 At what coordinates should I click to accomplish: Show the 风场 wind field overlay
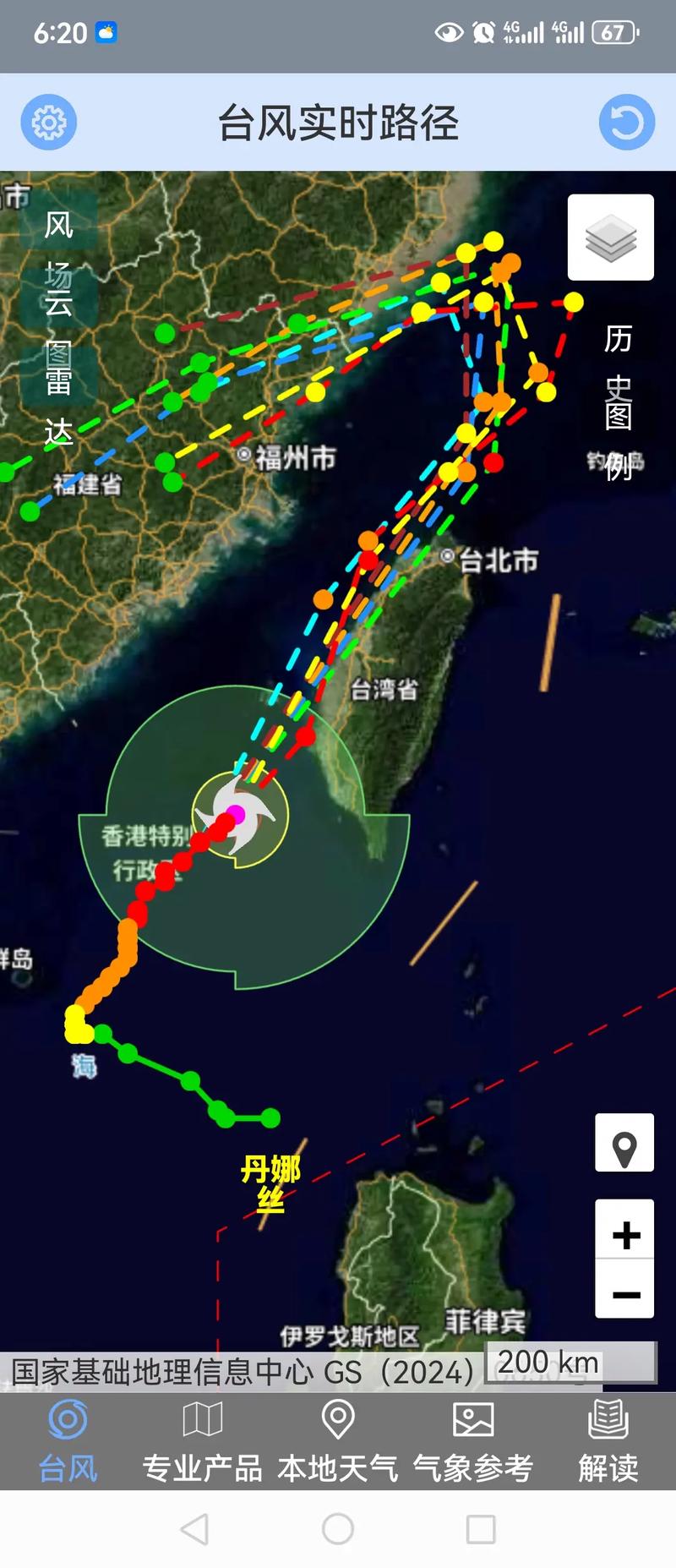pos(58,251)
